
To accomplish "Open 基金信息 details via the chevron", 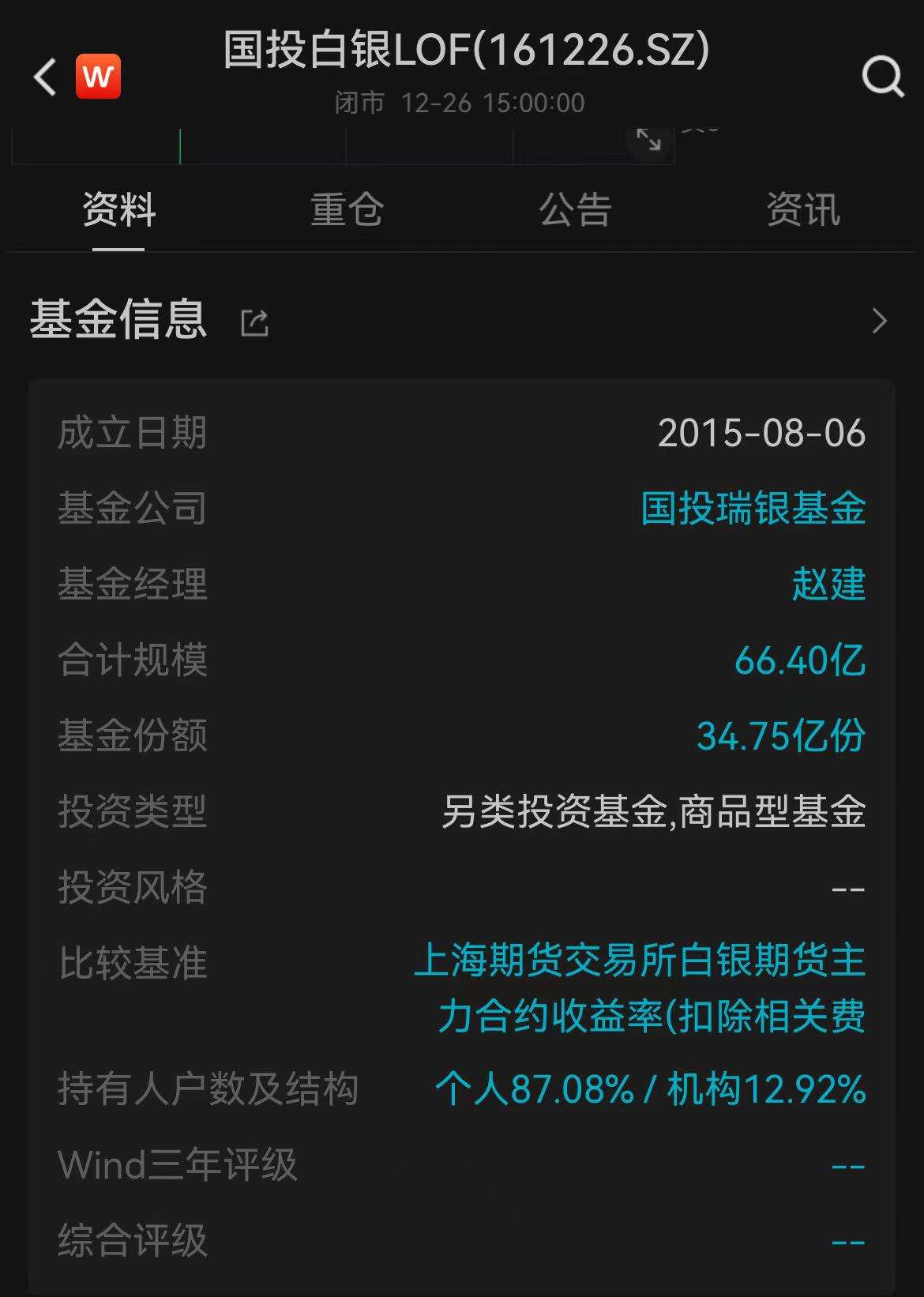I will (879, 321).
